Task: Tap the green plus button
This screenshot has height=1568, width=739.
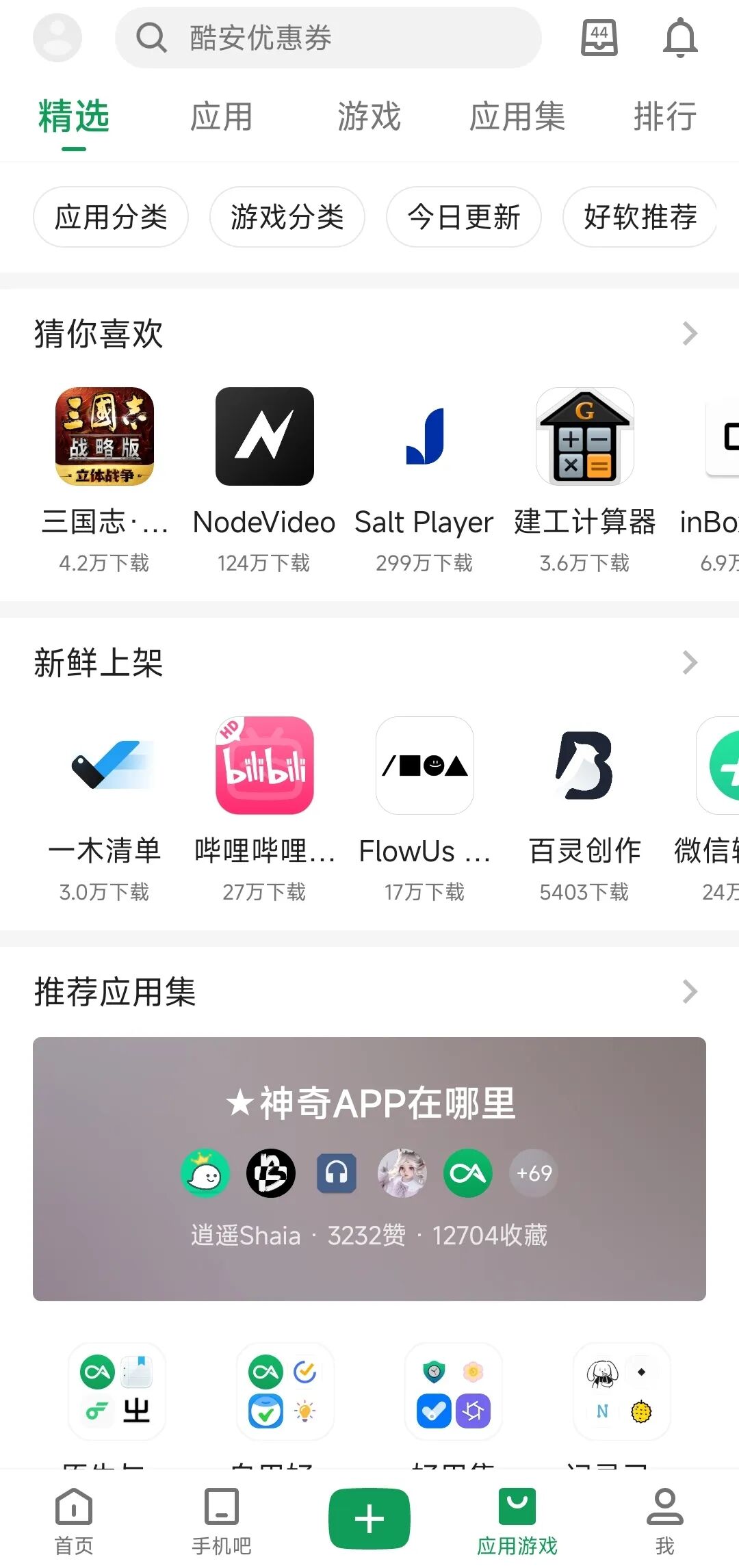Action: 369,1519
